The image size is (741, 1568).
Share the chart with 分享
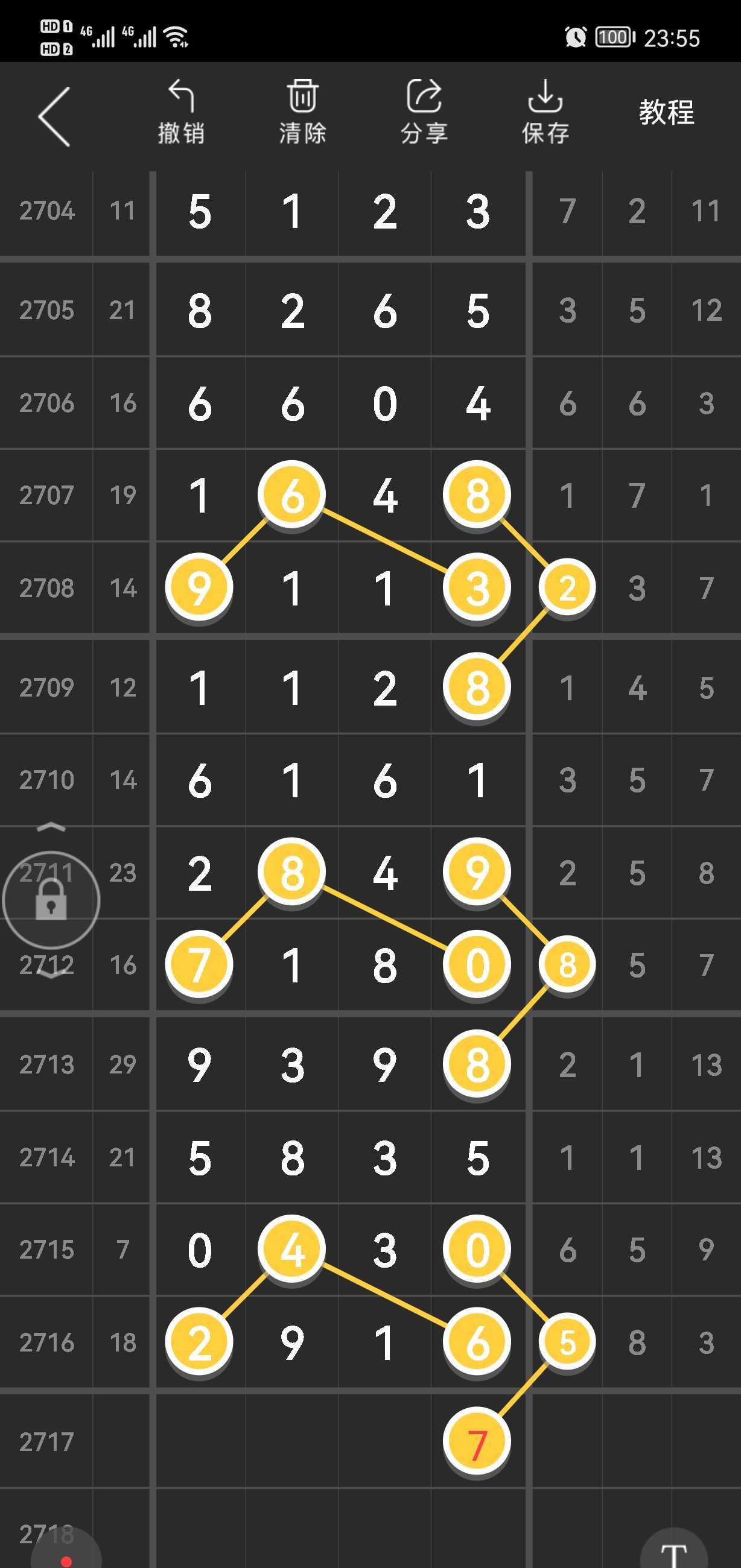pyautogui.click(x=424, y=112)
